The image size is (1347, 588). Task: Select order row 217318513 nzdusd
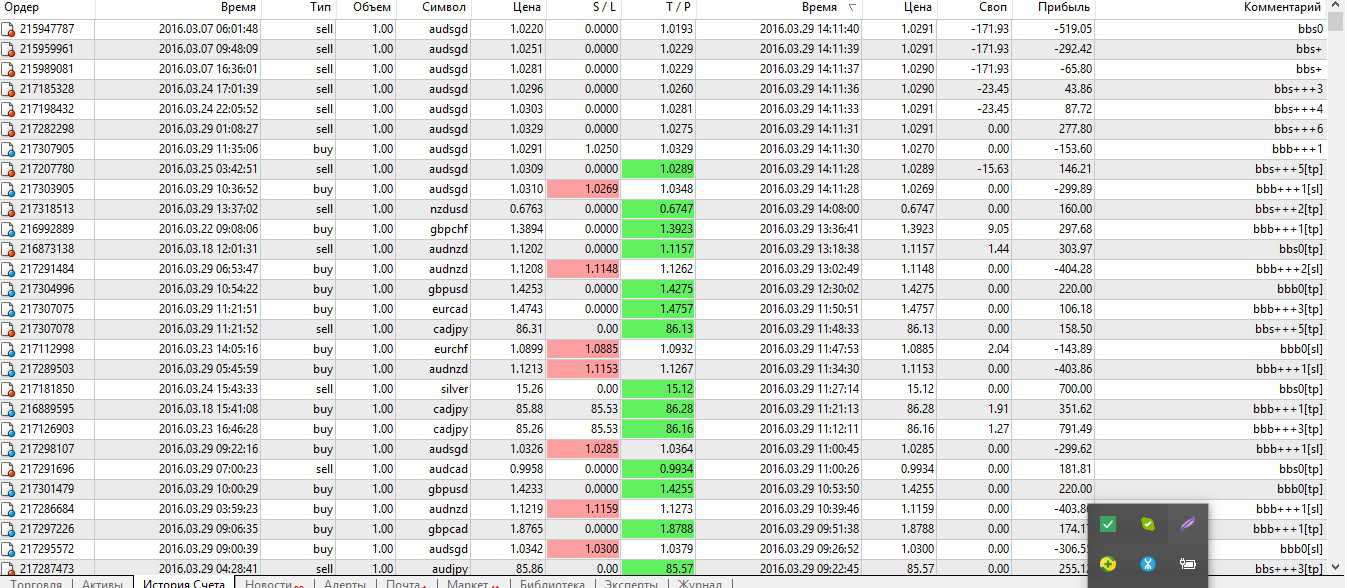coord(46,209)
